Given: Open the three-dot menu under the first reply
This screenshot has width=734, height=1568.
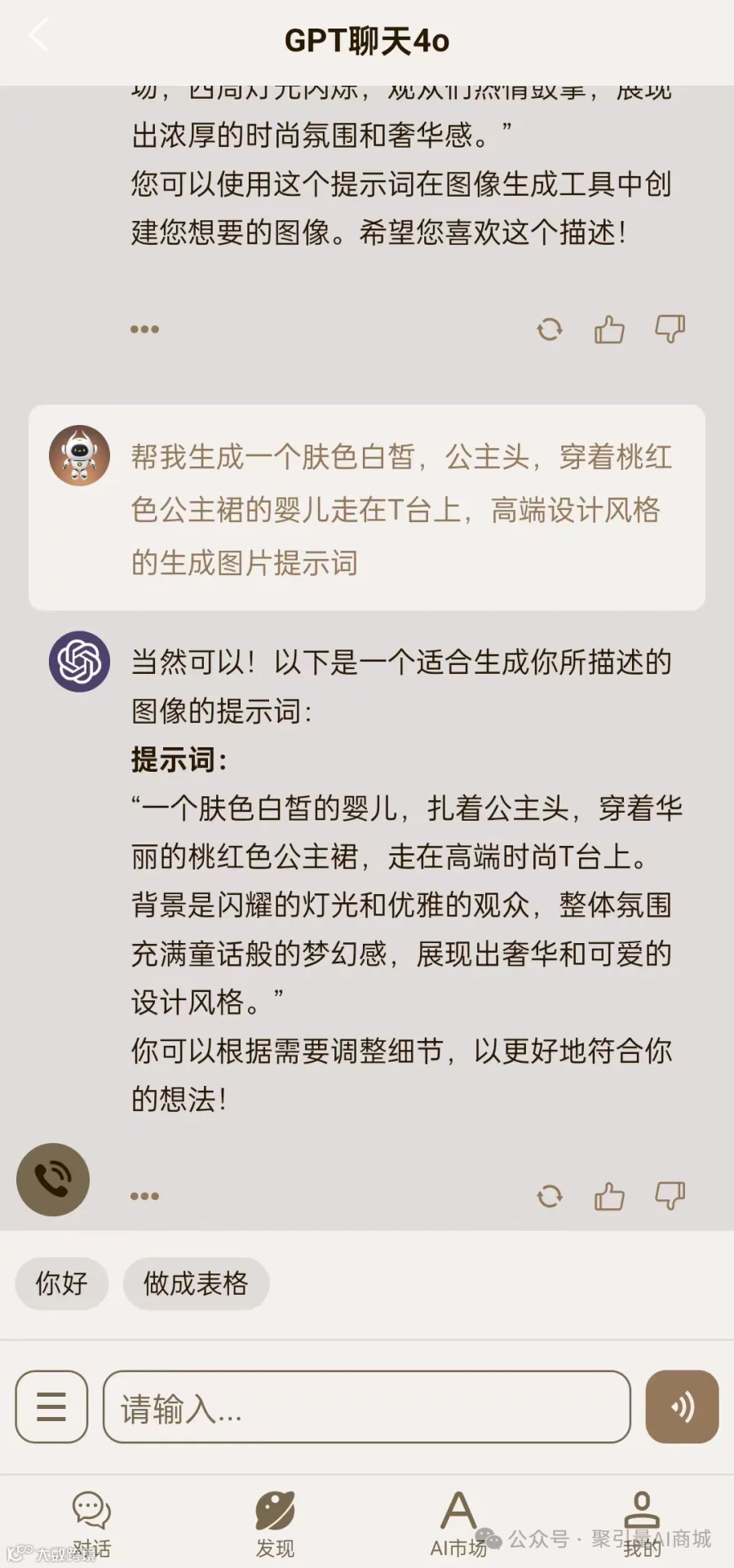Looking at the screenshot, I should pos(144,329).
